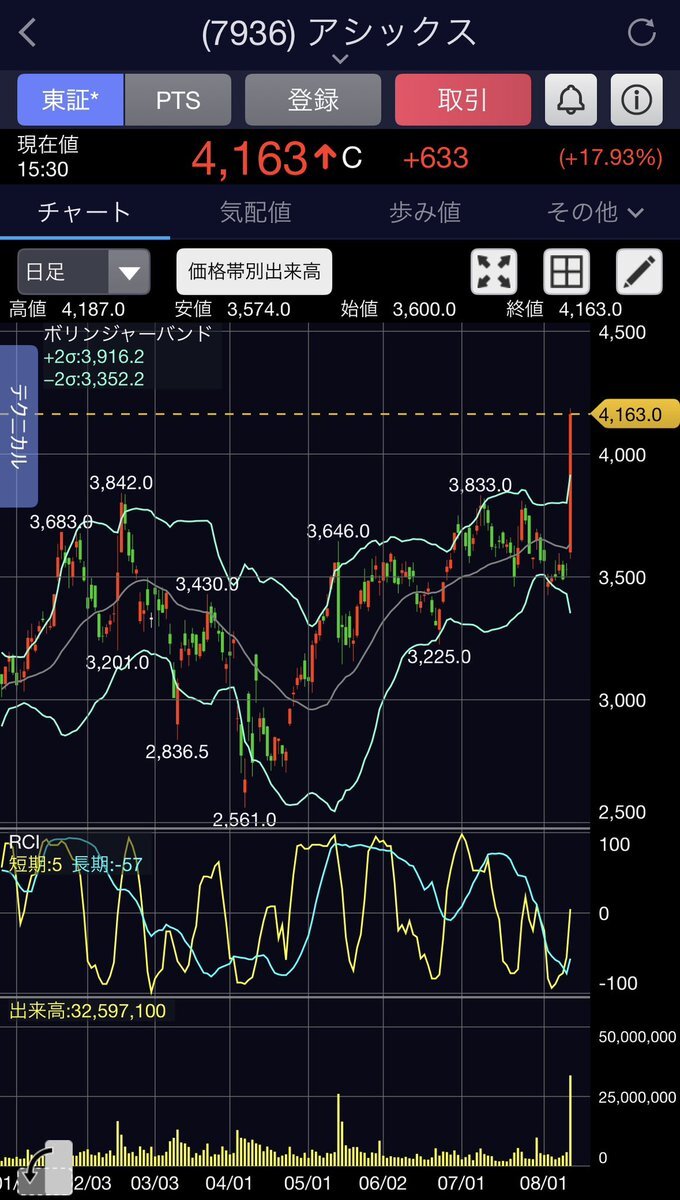Switch to the 気配値 tab
The image size is (680, 1200).
click(255, 212)
